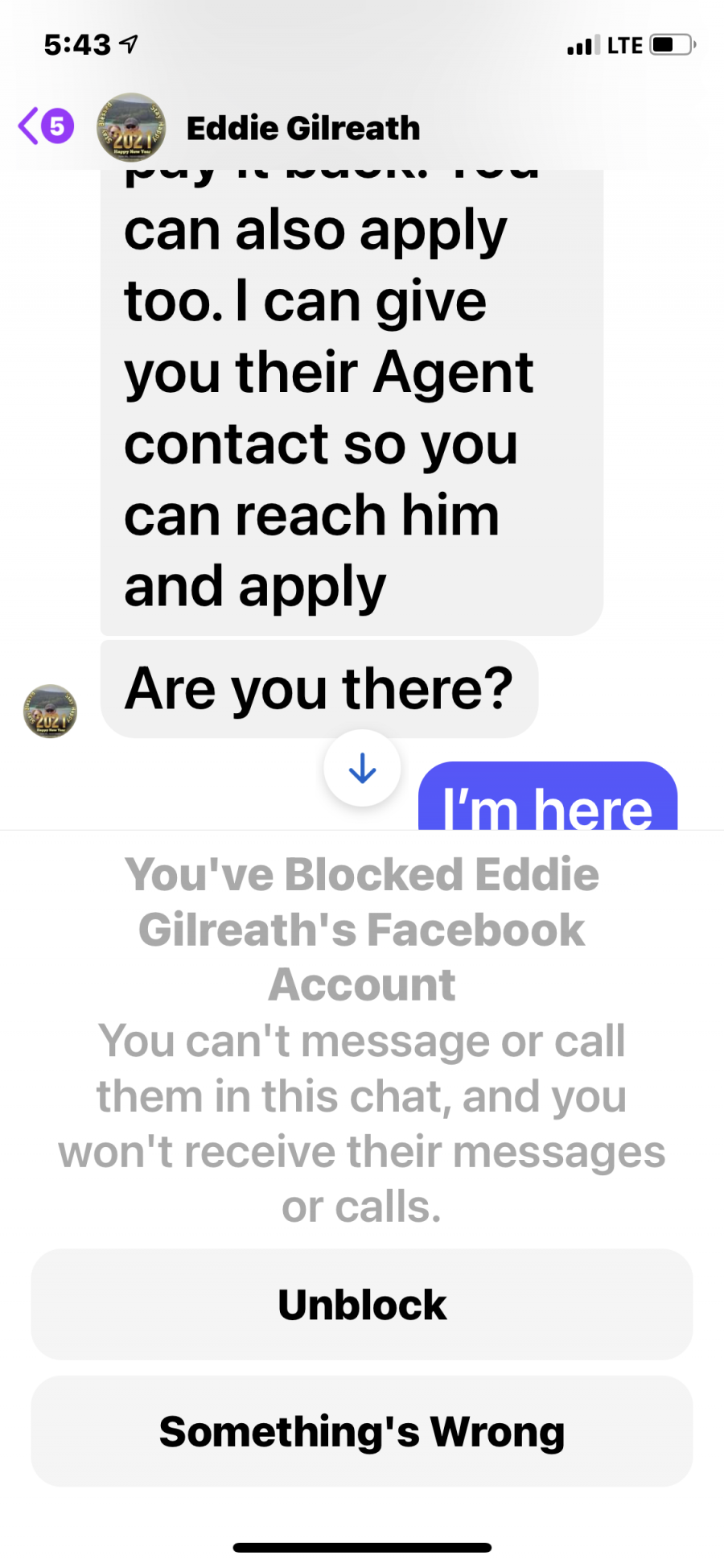Unblock Eddie Gilreath
Screen dimensions: 724x1568
tap(362, 1304)
